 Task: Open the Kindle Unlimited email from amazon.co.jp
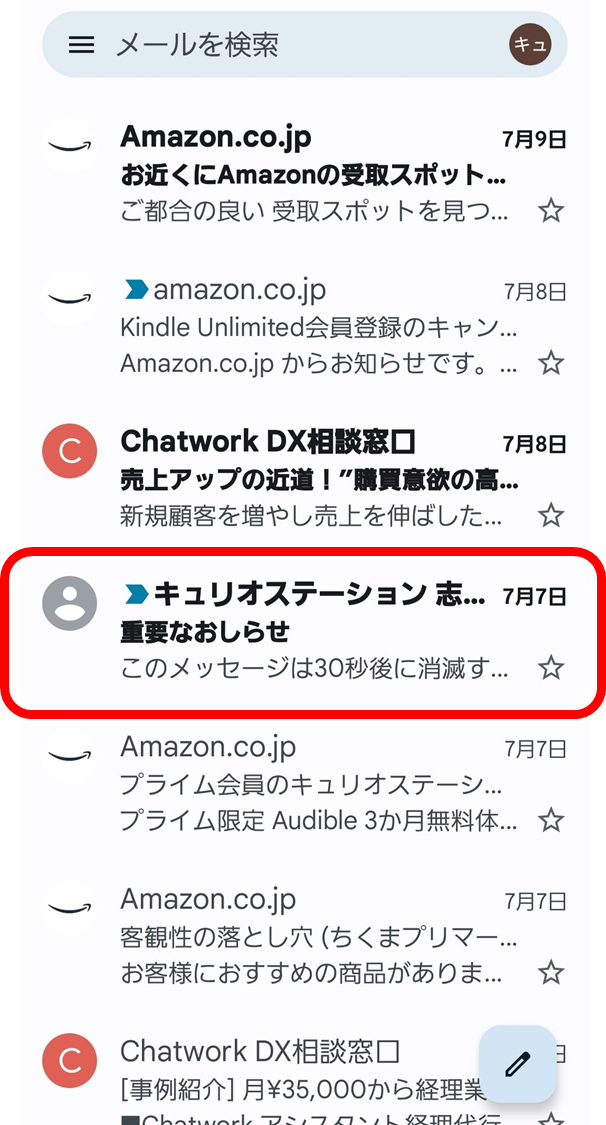[x=310, y=326]
